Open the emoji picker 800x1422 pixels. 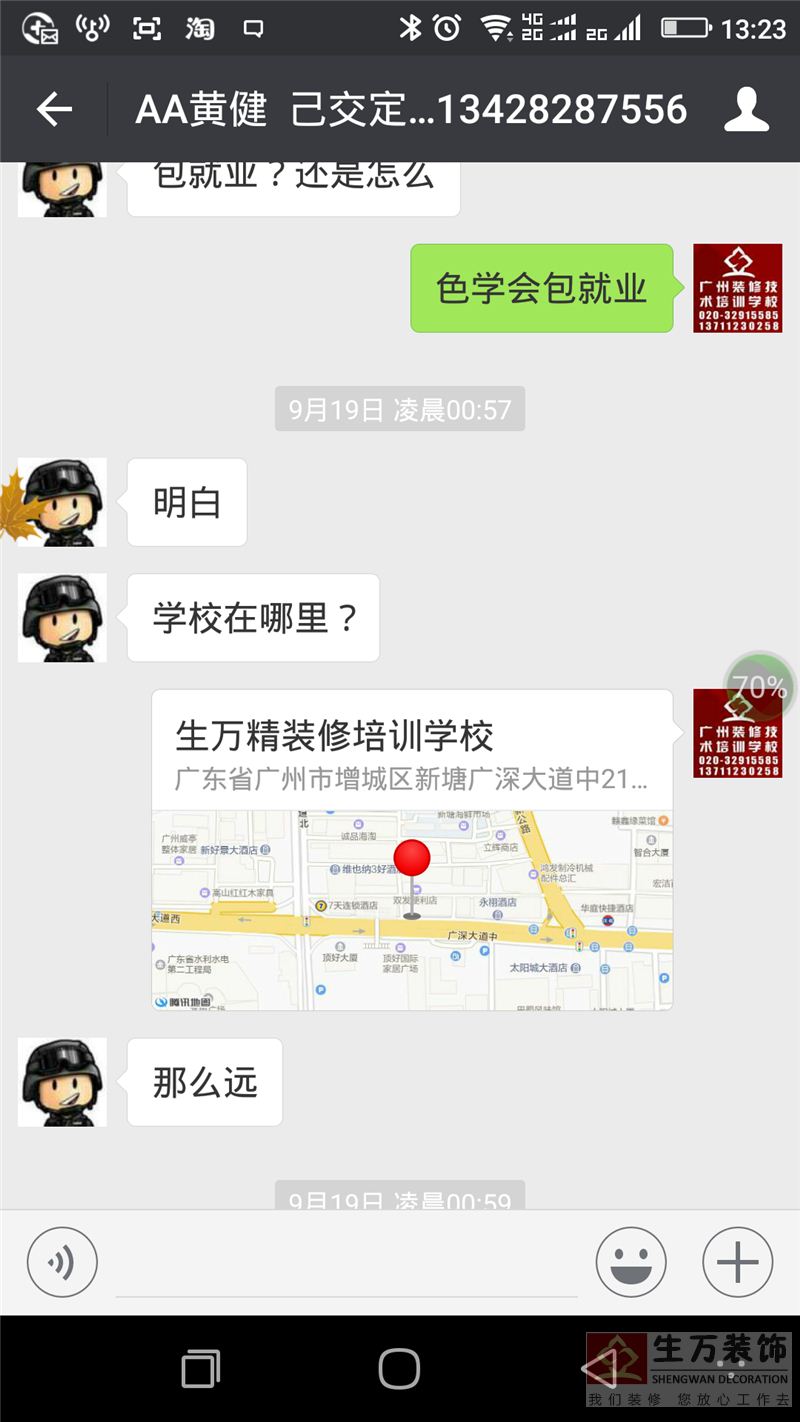click(631, 1262)
